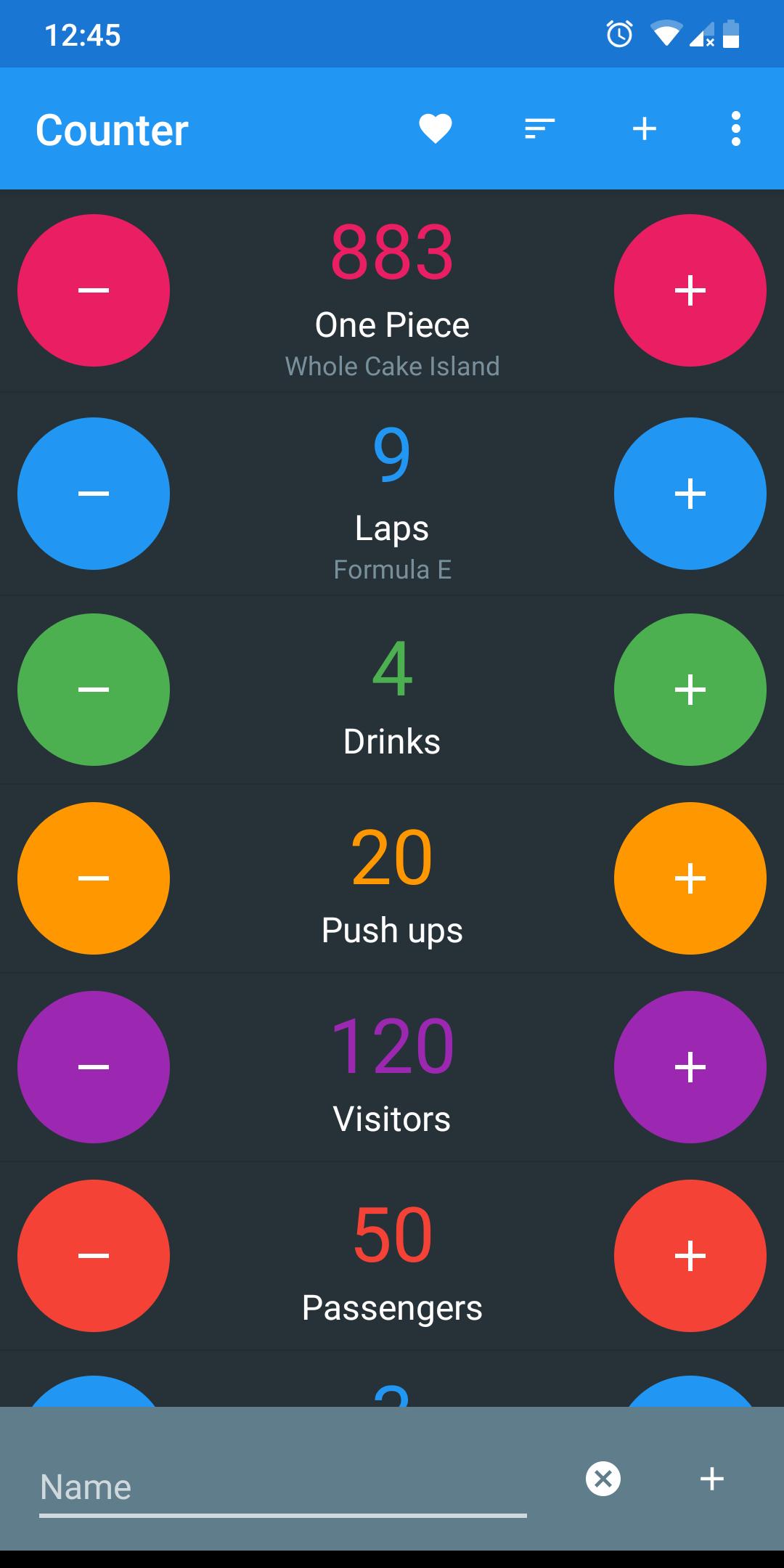Confirm adding counter beside Name field
This screenshot has height=1568, width=784.
pos(712,1479)
